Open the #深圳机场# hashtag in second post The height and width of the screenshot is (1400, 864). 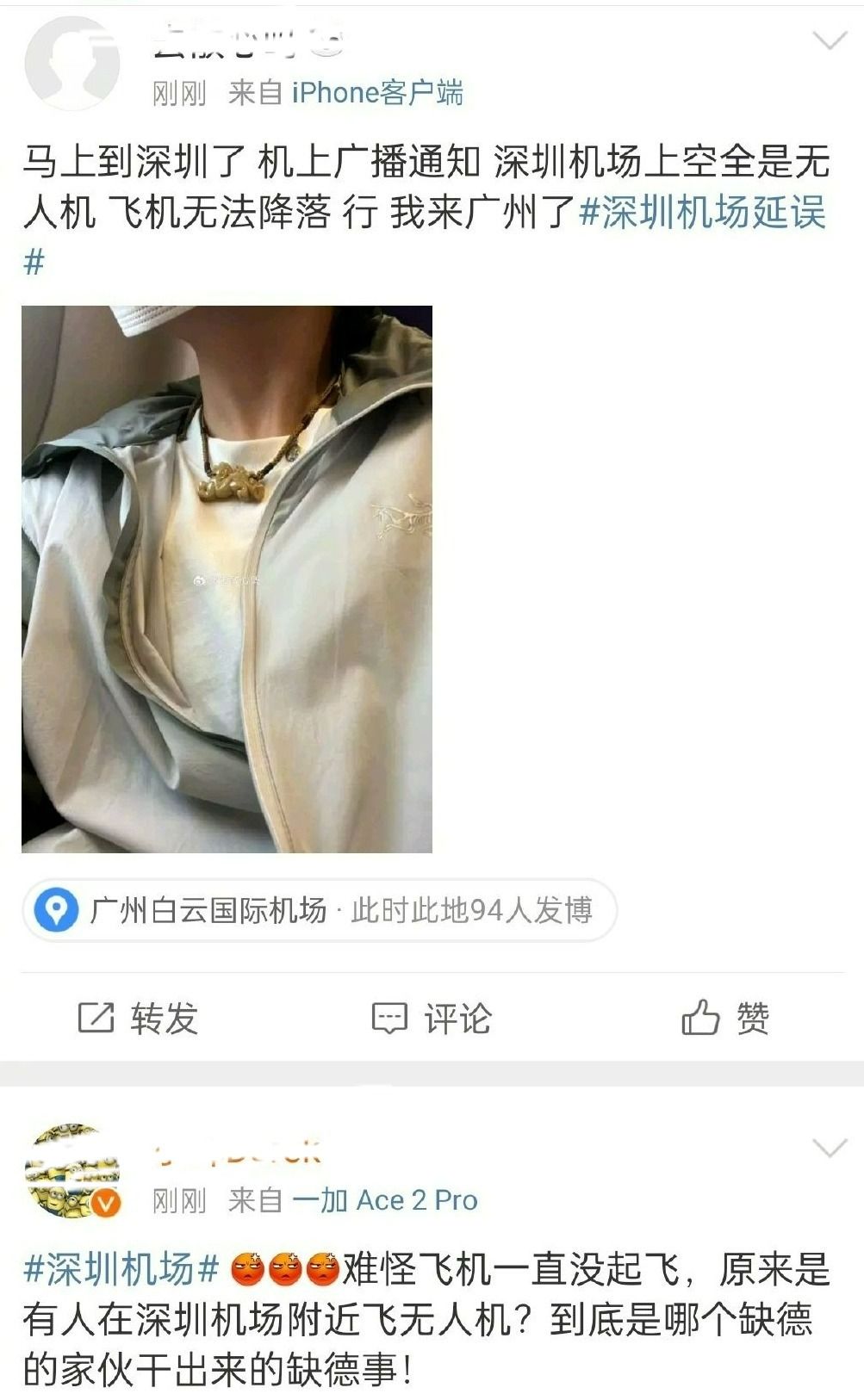pyautogui.click(x=121, y=1269)
